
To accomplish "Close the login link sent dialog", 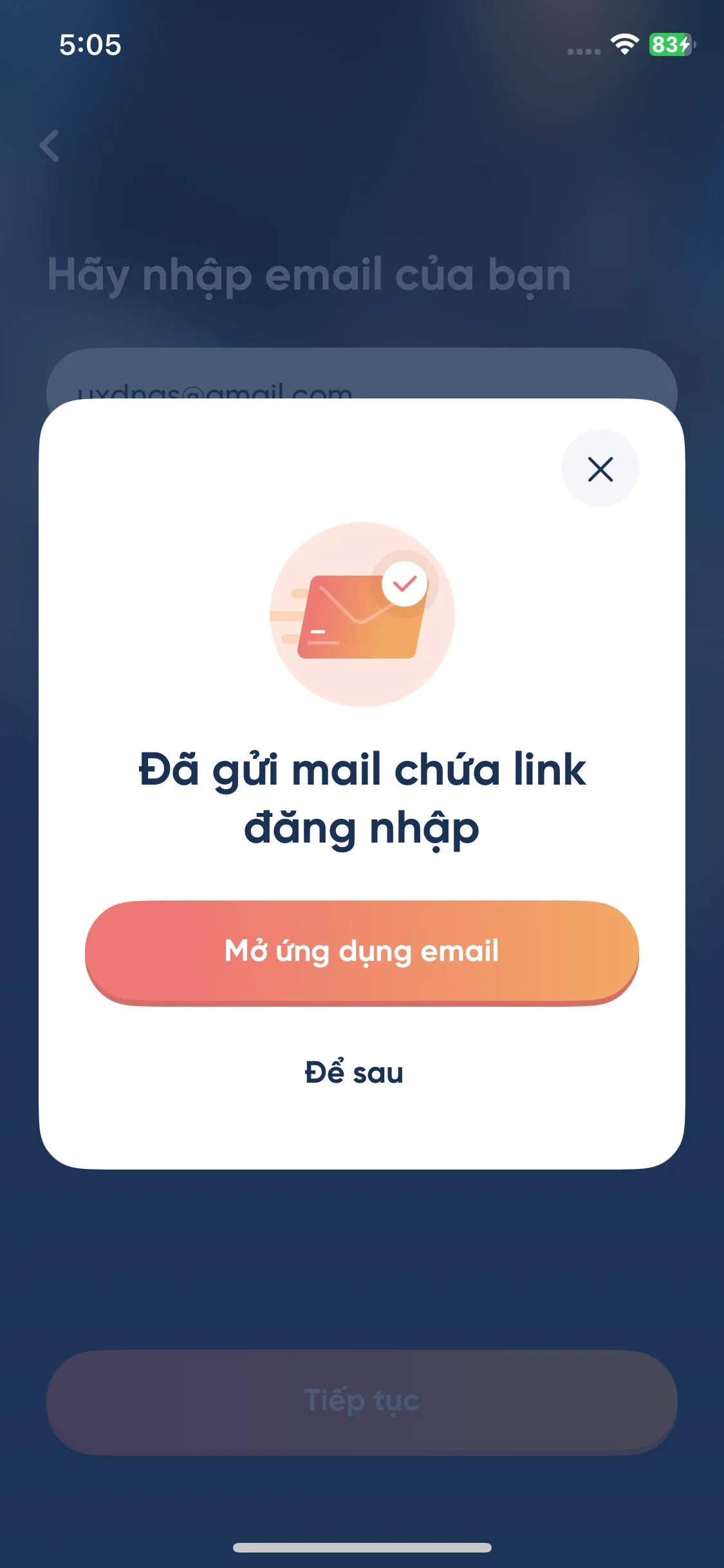I will click(x=600, y=469).
